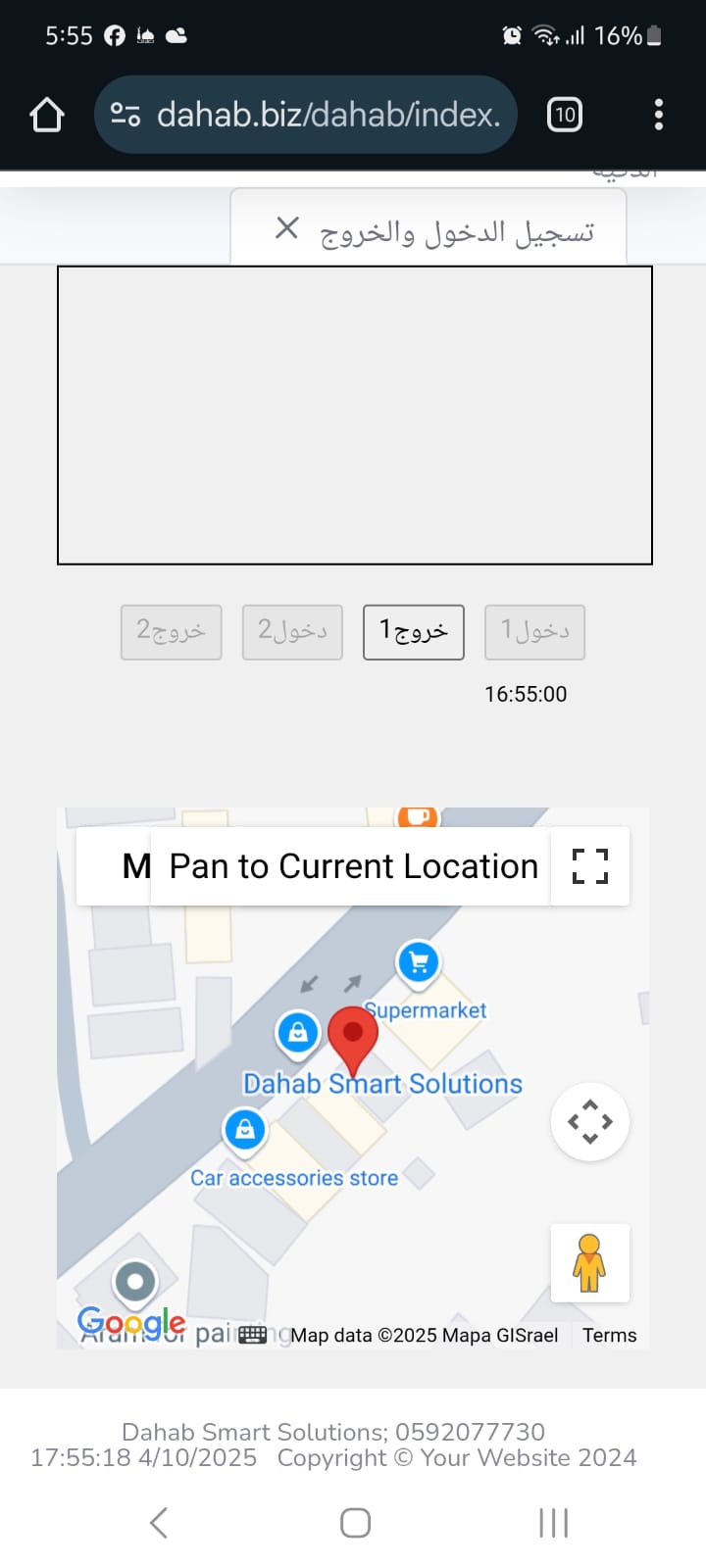Open the map keyboard shortcuts button
706x1568 pixels.
(x=253, y=1335)
